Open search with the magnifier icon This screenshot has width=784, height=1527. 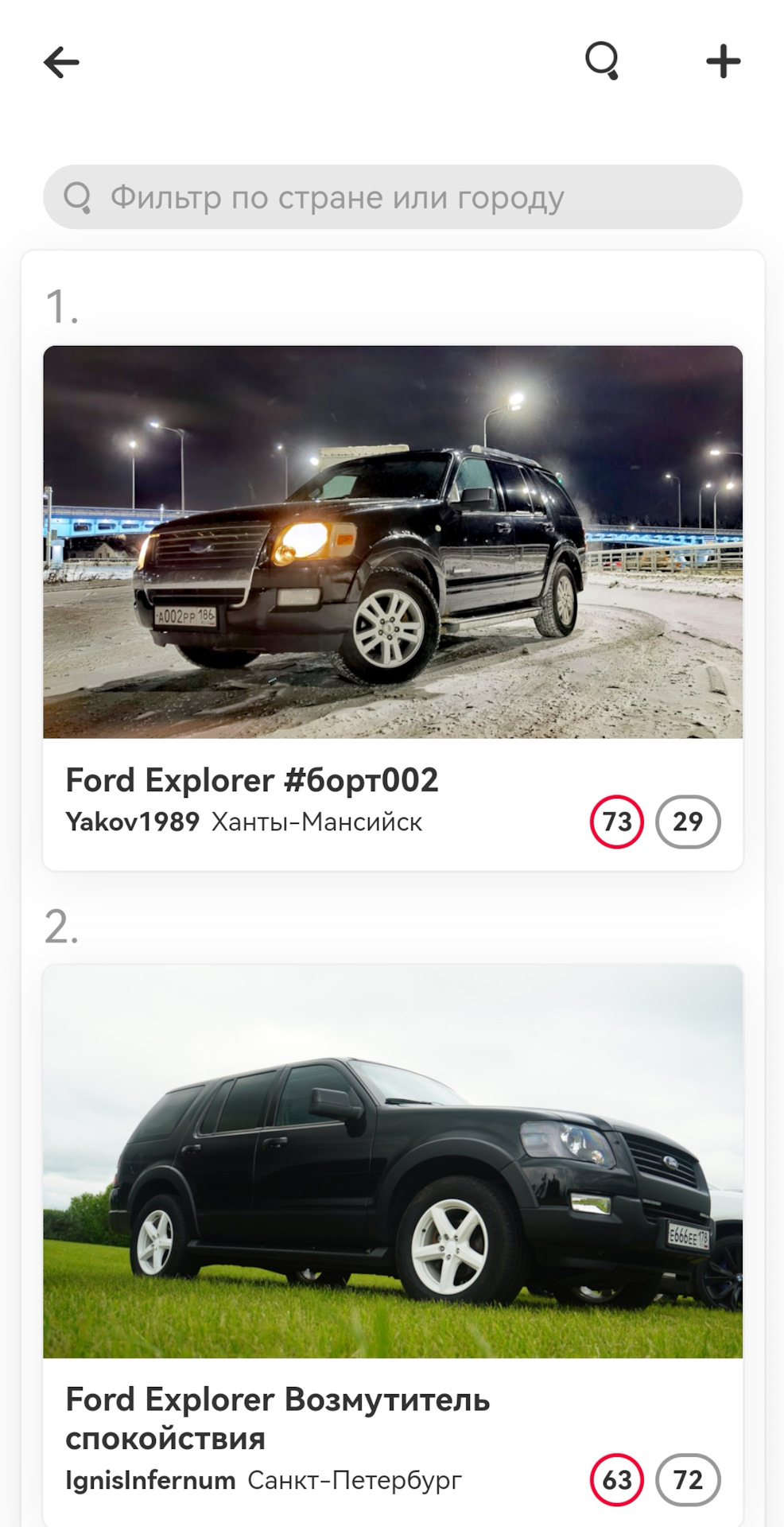pos(602,61)
